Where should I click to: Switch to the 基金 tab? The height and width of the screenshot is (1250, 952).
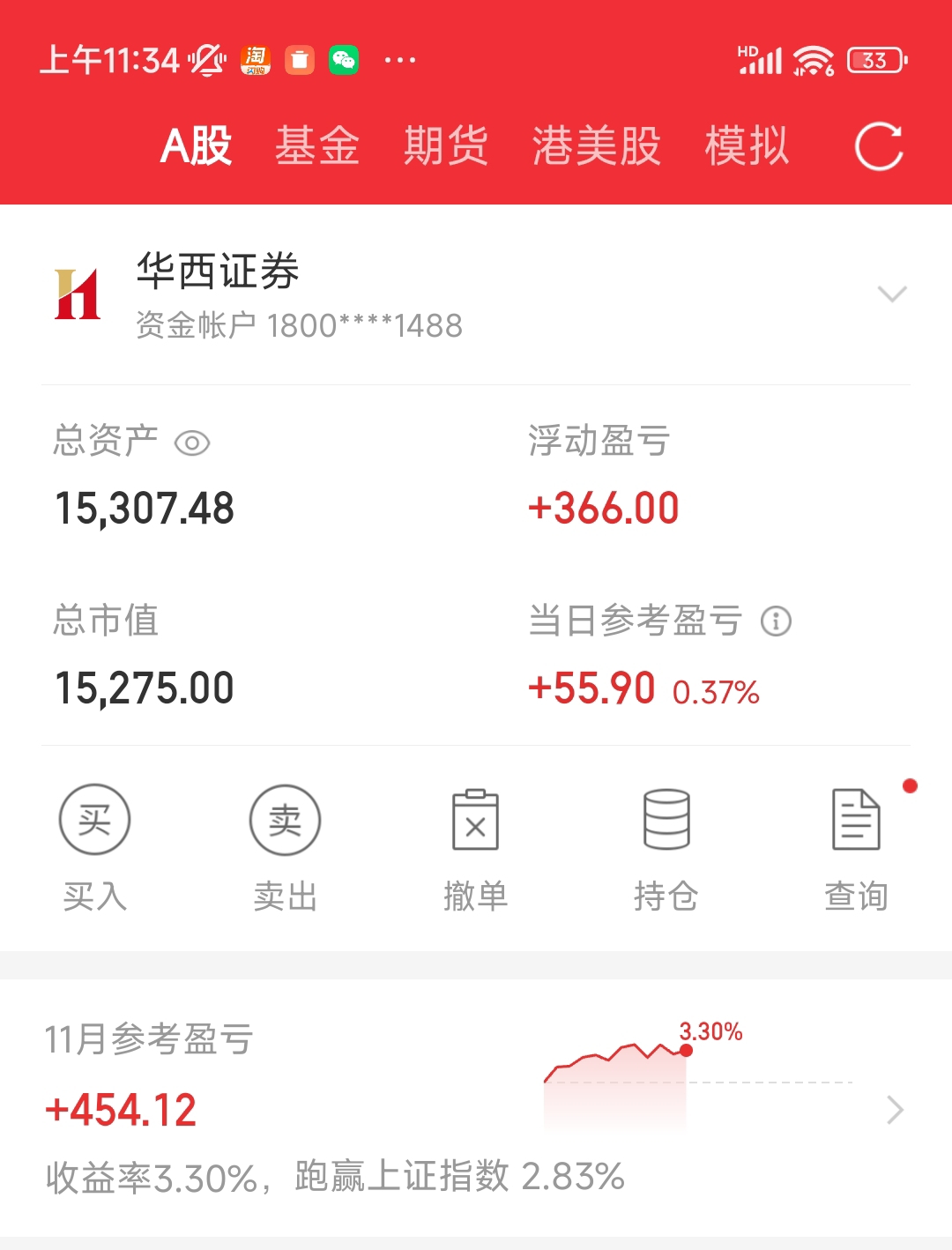coord(317,145)
